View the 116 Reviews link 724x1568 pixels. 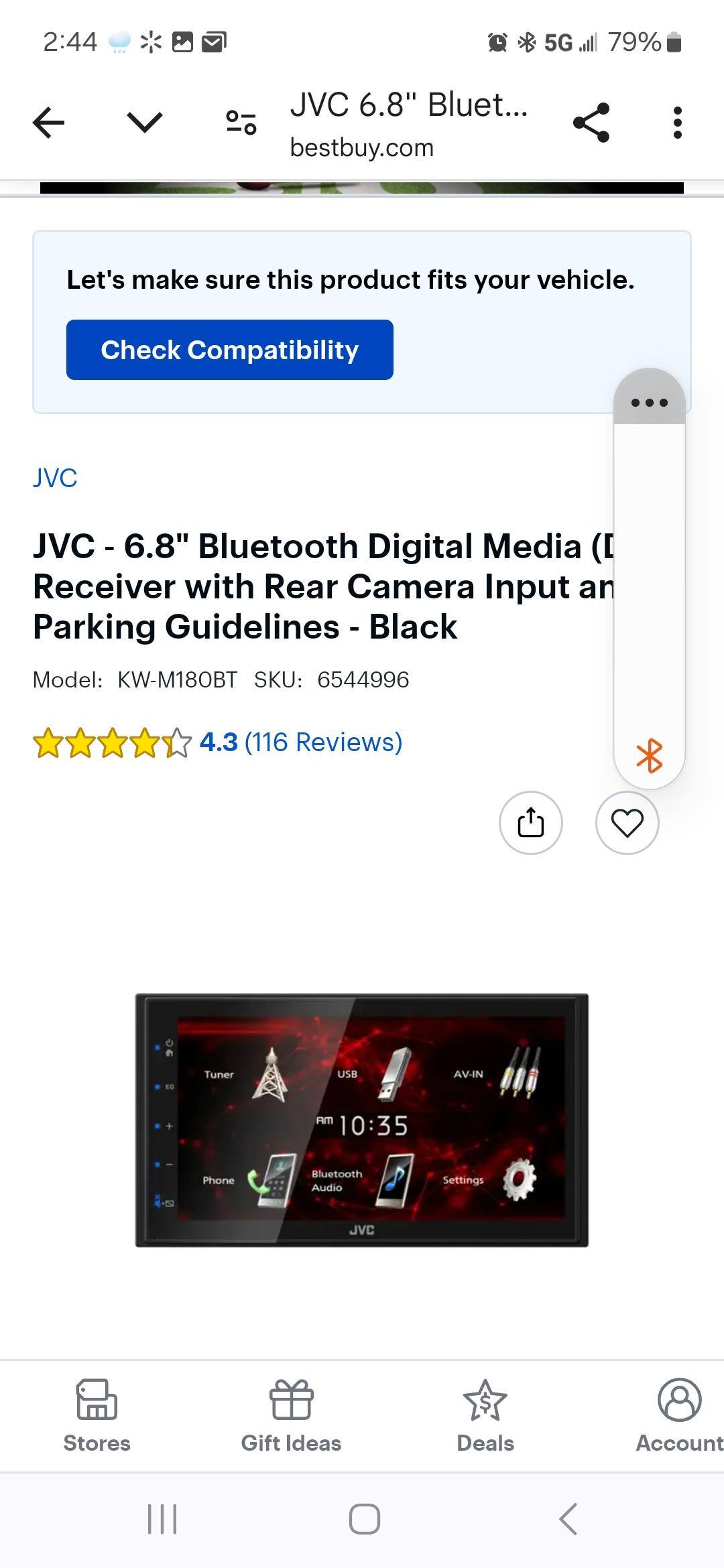323,742
